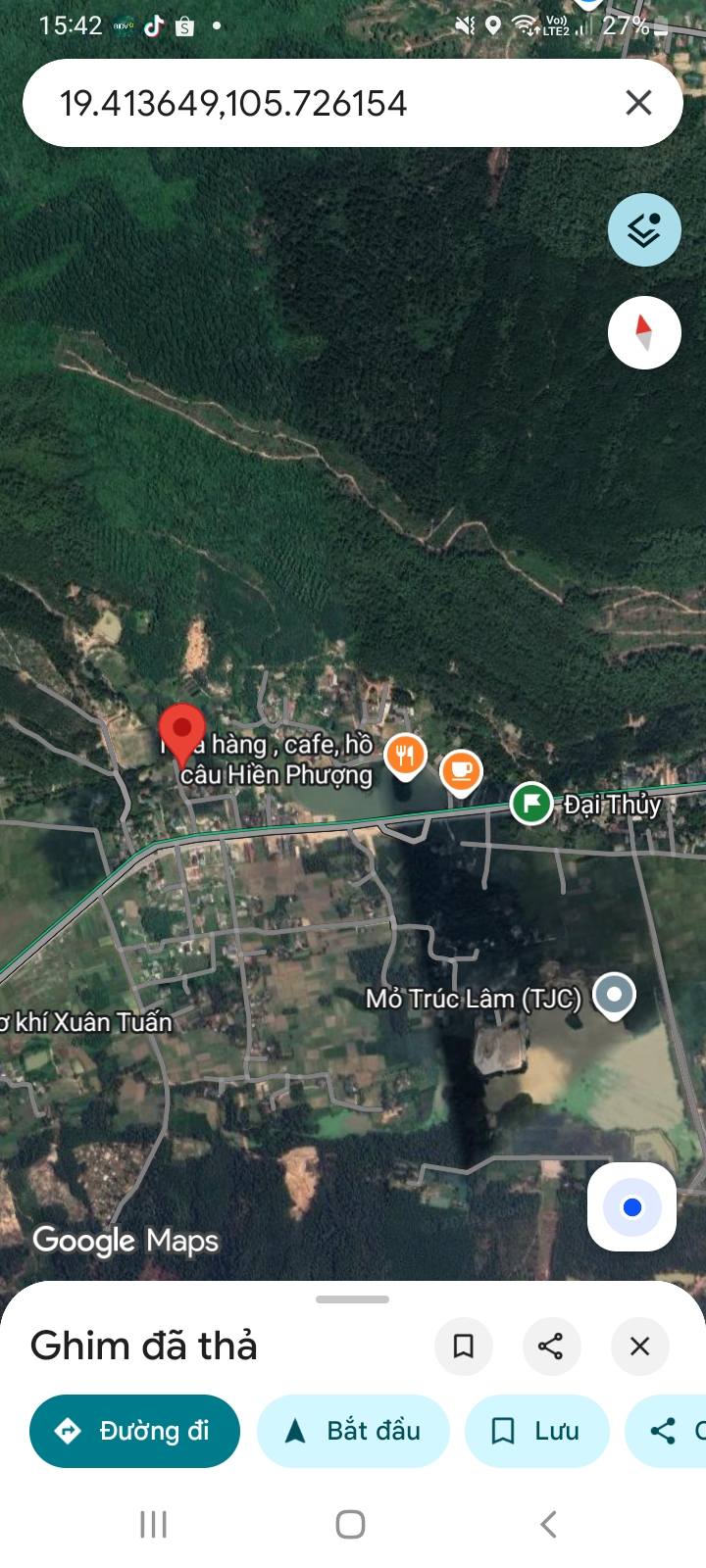Share the dropped pin from header

[x=551, y=1346]
